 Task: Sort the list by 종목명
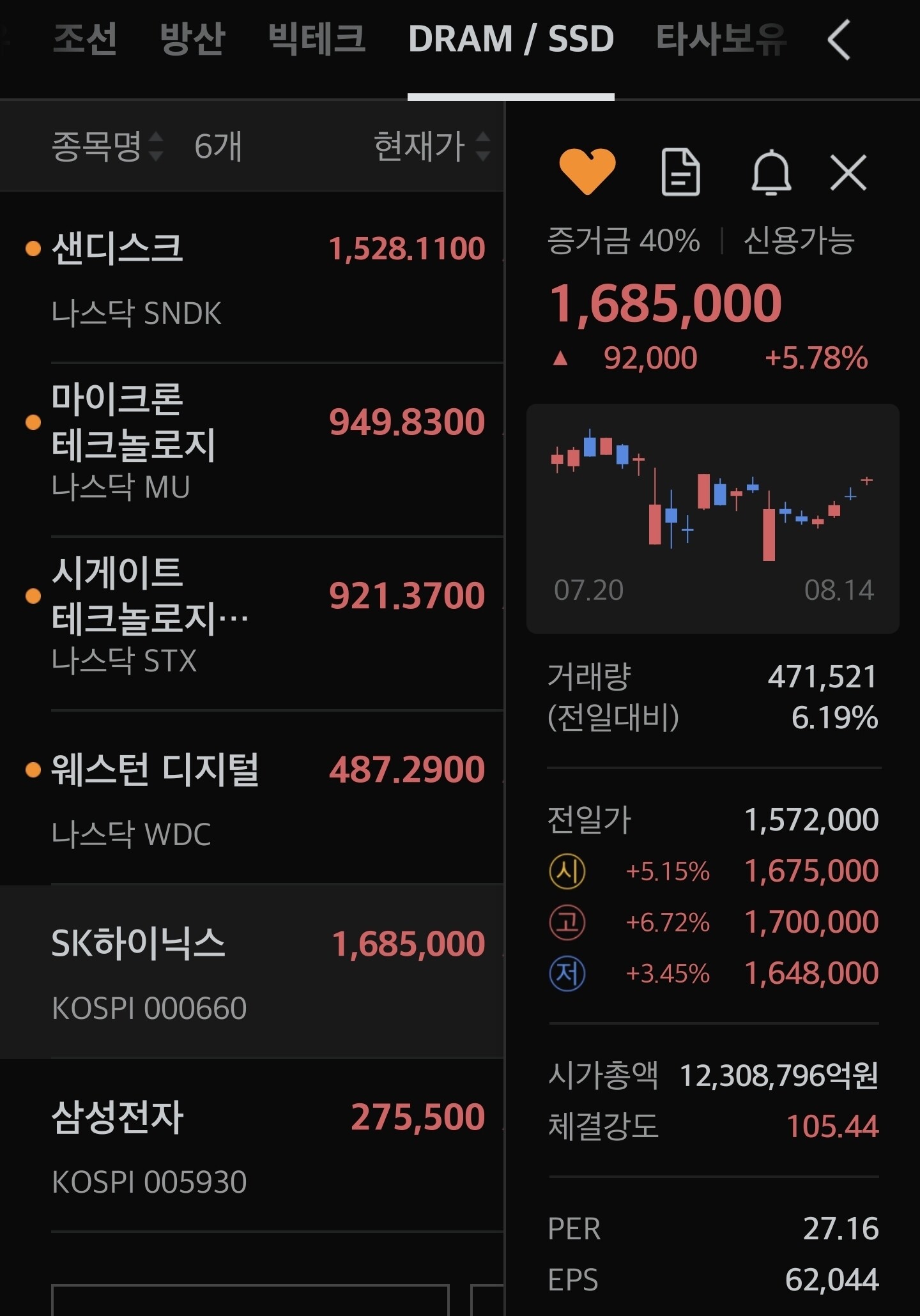click(107, 146)
